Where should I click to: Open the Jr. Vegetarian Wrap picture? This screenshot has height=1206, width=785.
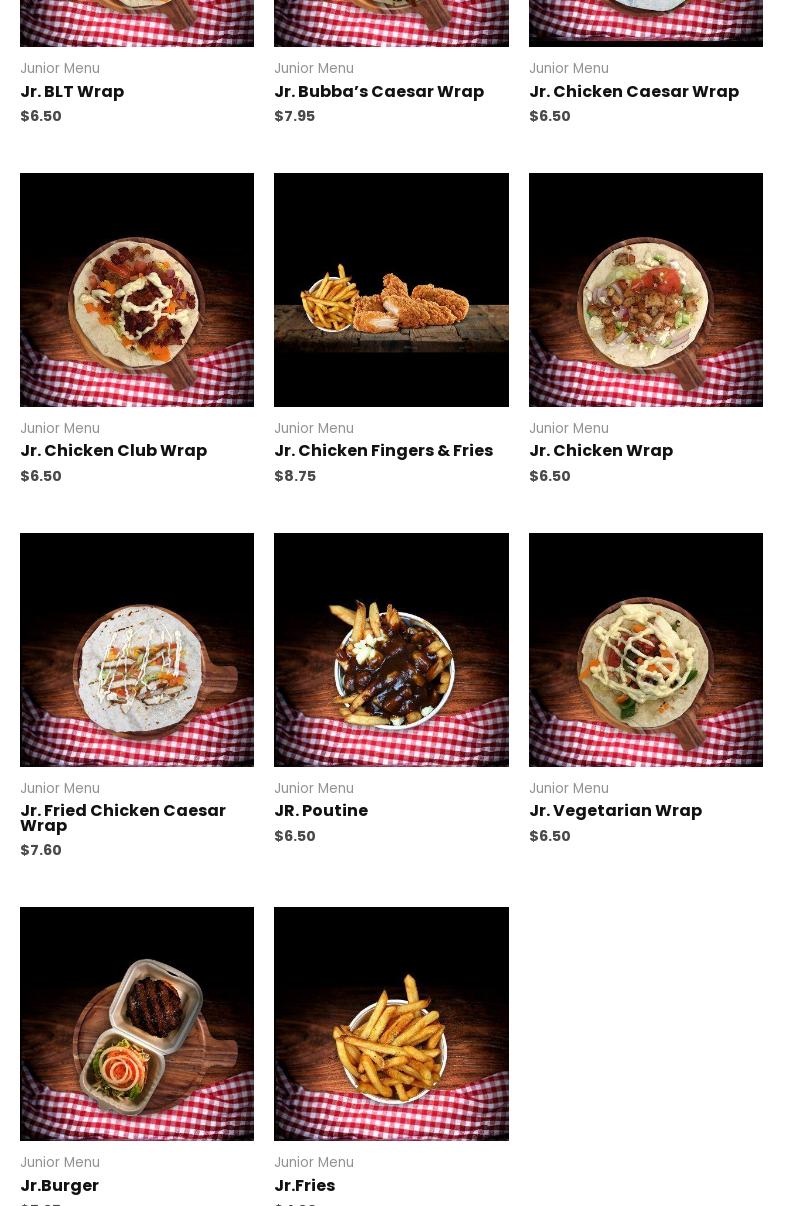[646, 650]
